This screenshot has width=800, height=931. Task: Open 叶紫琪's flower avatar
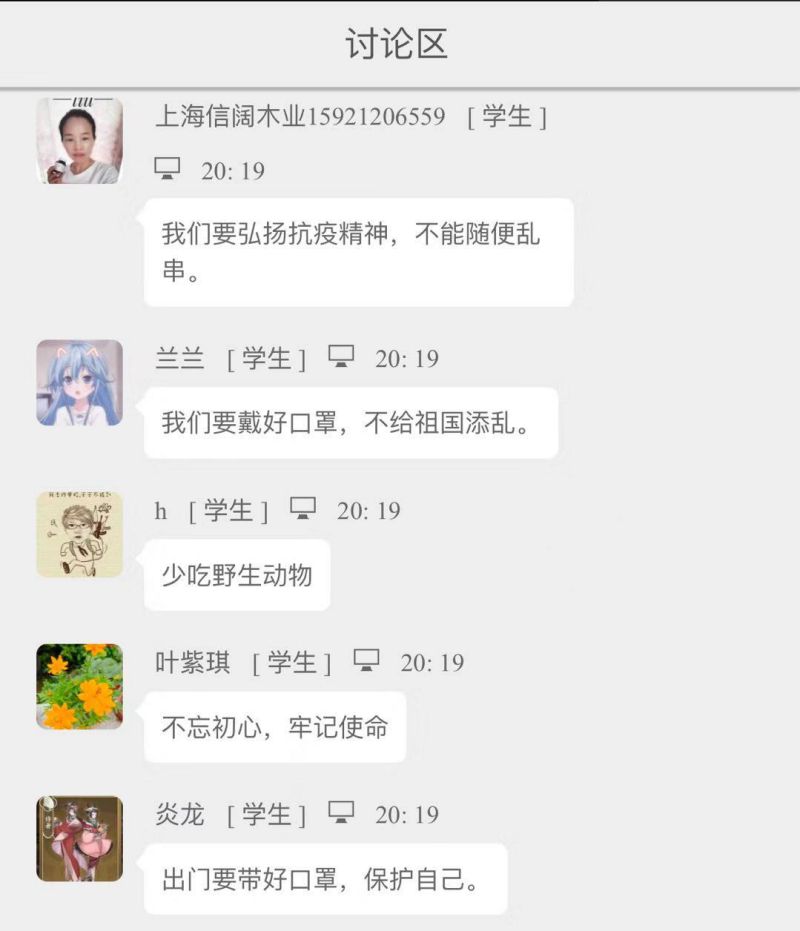[x=79, y=686]
